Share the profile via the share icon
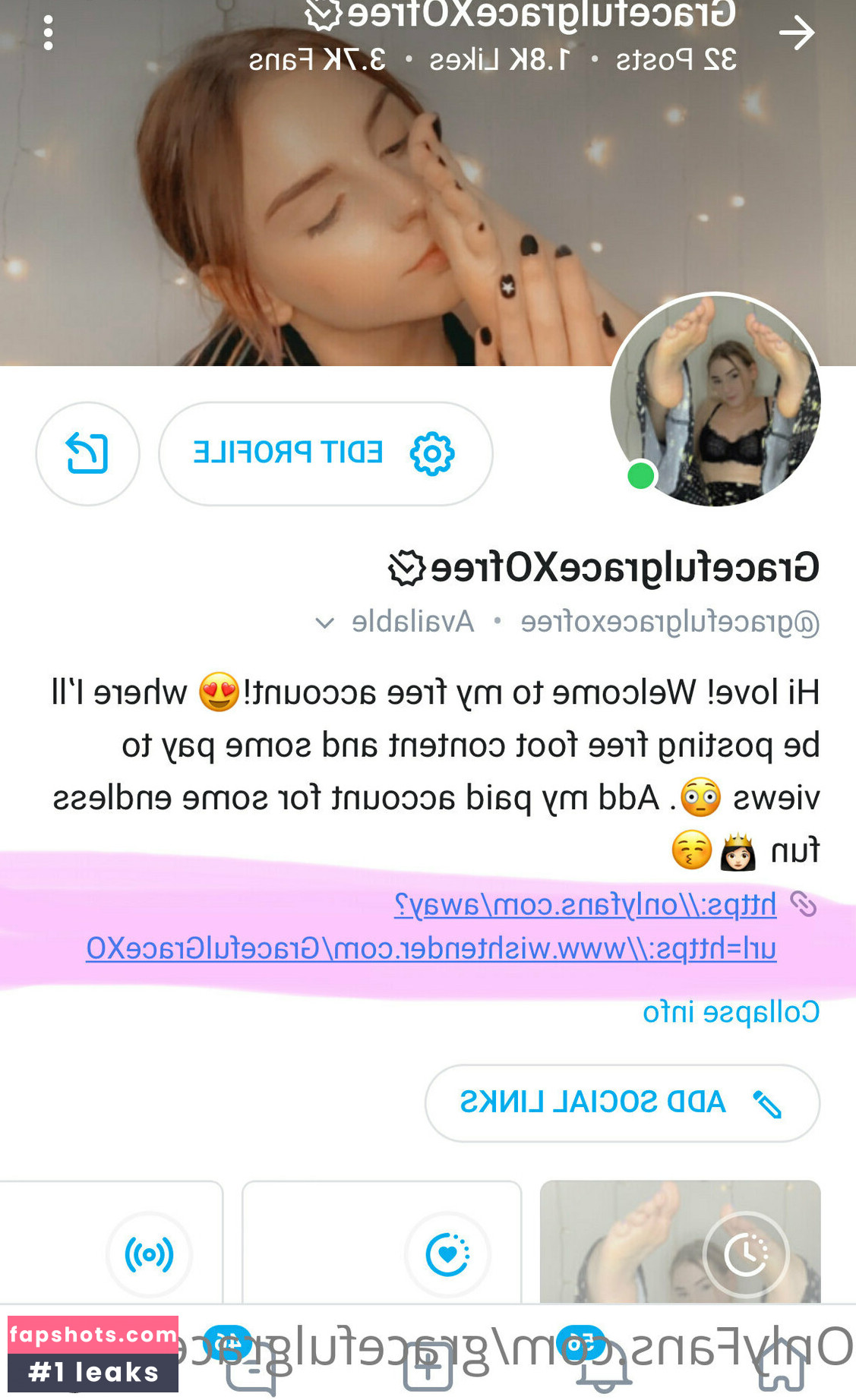The image size is (856, 1400). tap(87, 453)
